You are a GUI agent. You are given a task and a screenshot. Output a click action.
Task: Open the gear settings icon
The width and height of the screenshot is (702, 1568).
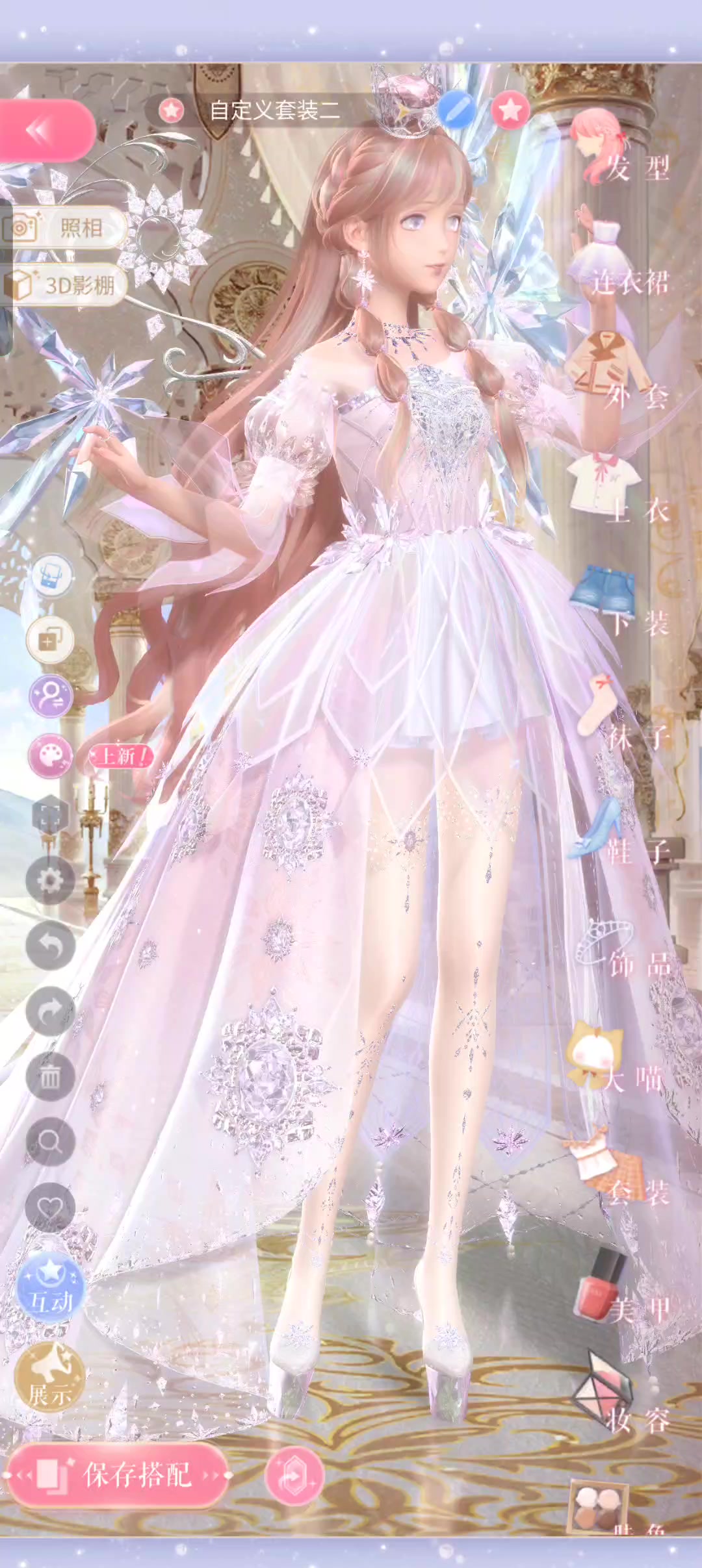[x=50, y=879]
